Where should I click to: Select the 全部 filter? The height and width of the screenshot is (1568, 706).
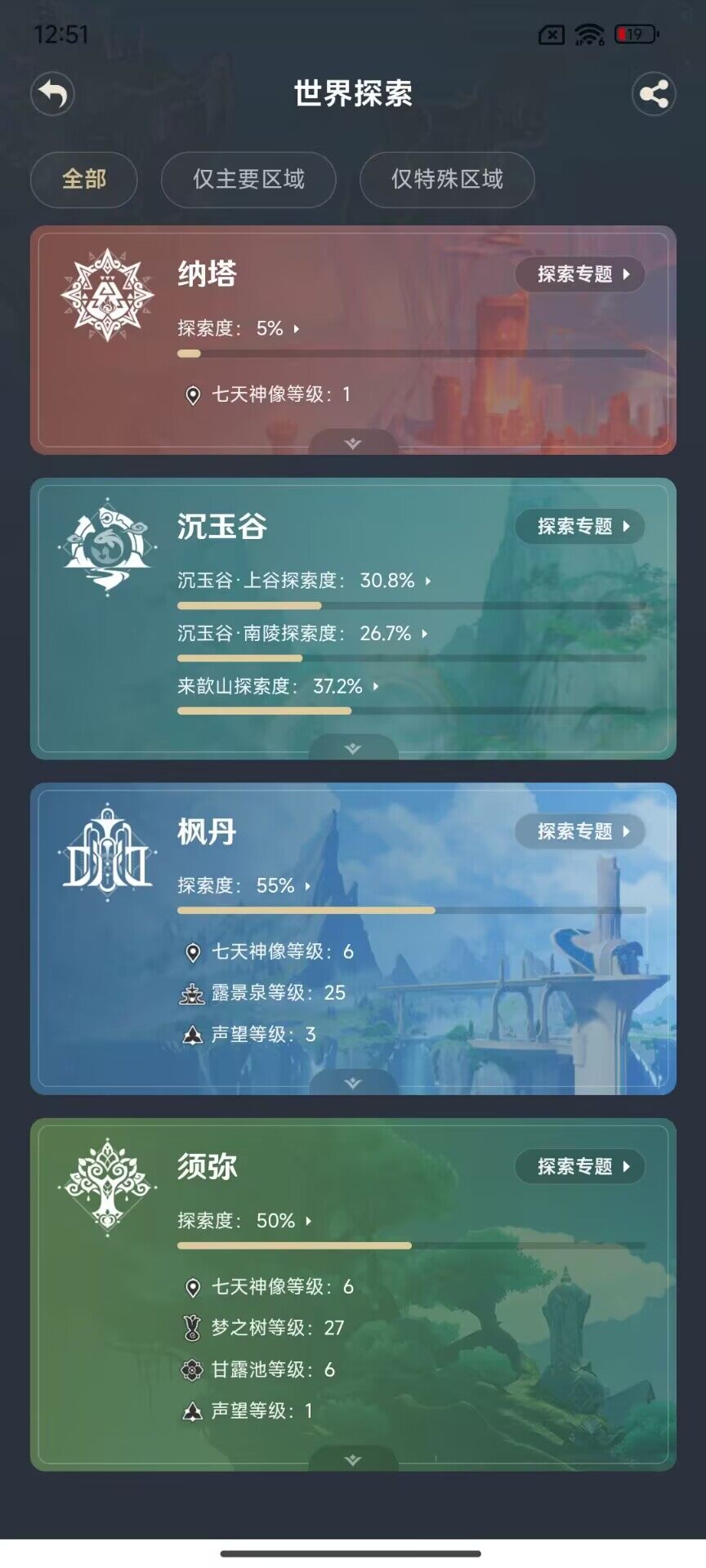pos(84,180)
